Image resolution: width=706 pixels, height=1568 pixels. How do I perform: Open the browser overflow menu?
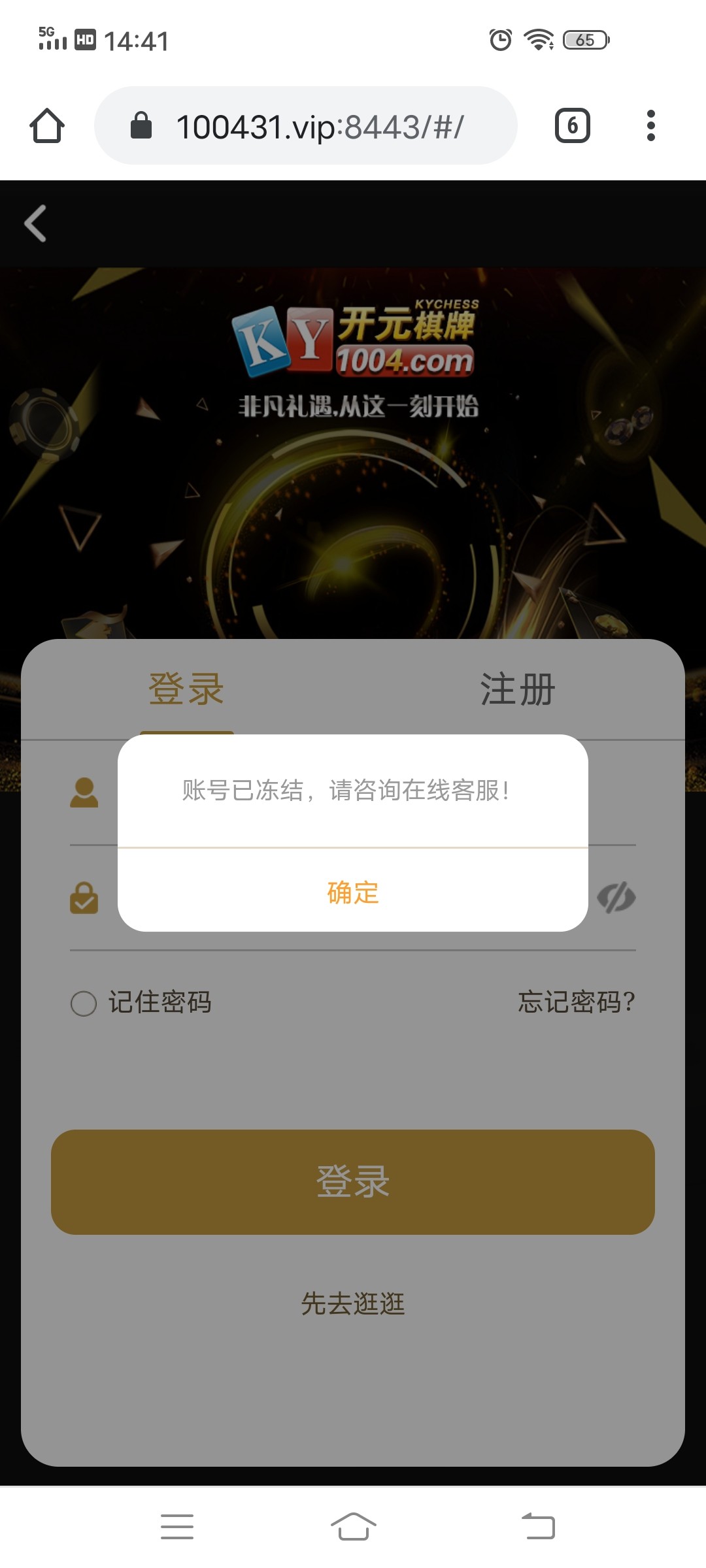650,125
